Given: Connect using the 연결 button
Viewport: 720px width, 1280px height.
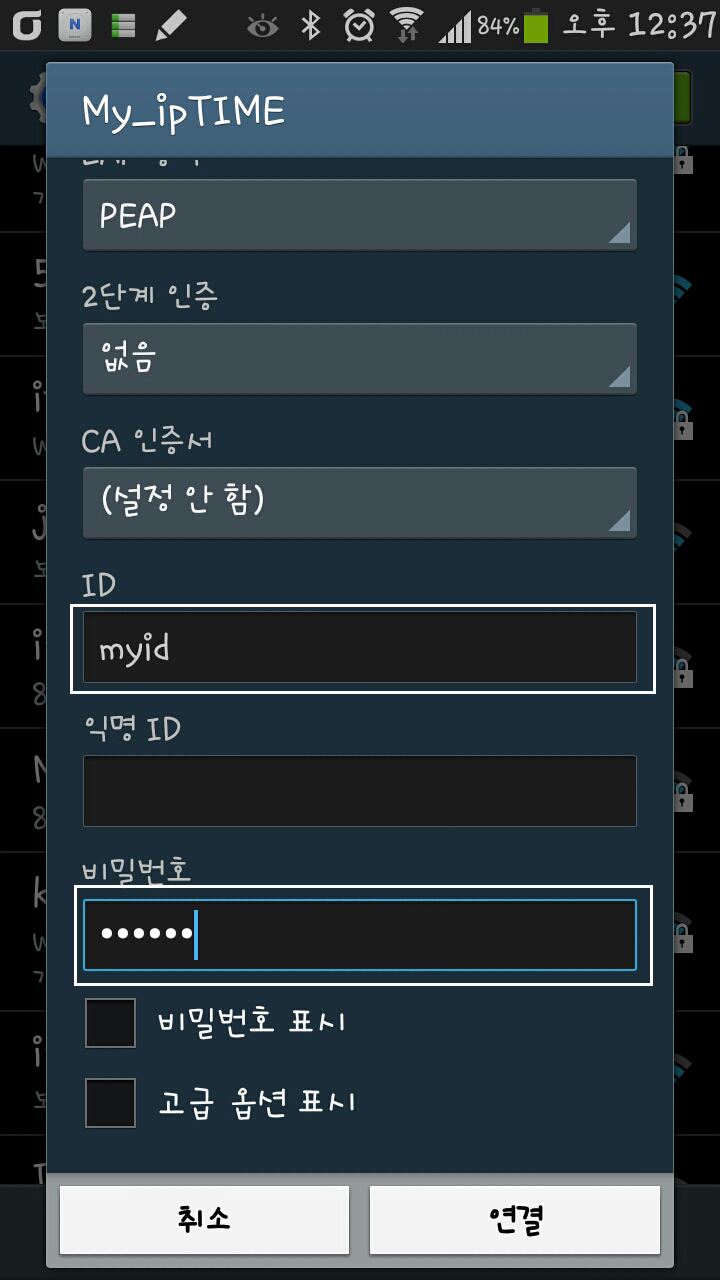Looking at the screenshot, I should [515, 1219].
